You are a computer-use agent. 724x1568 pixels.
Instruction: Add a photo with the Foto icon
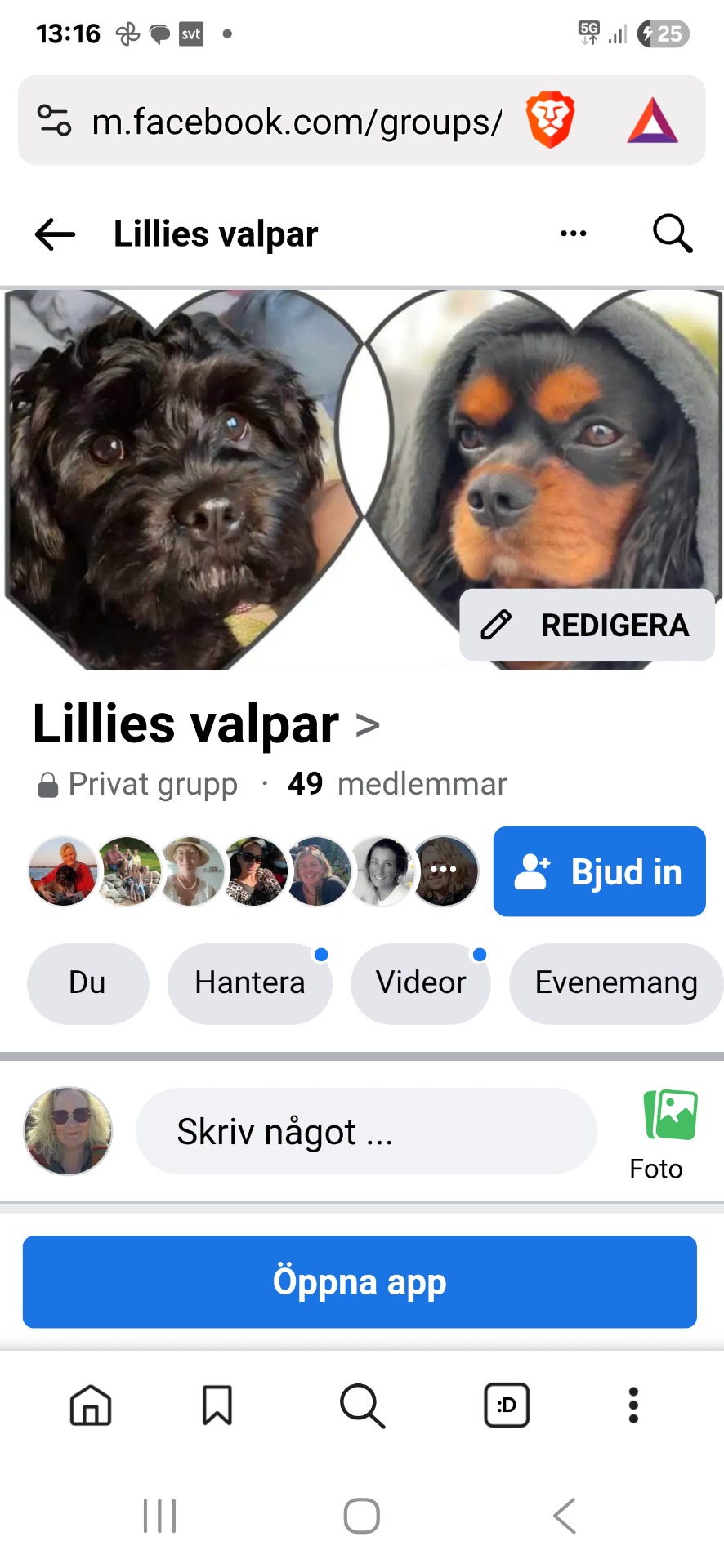coord(670,1133)
